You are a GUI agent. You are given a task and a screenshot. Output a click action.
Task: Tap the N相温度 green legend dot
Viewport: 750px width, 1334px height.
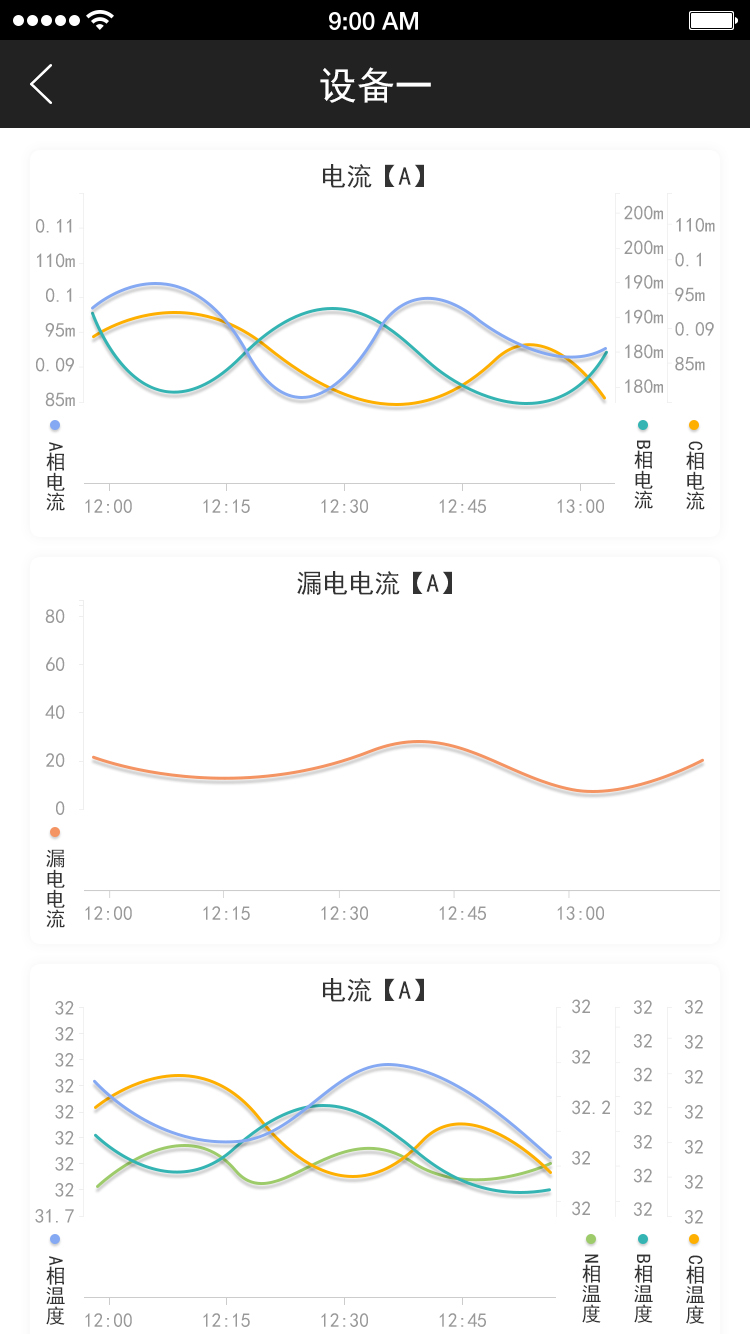click(592, 1238)
